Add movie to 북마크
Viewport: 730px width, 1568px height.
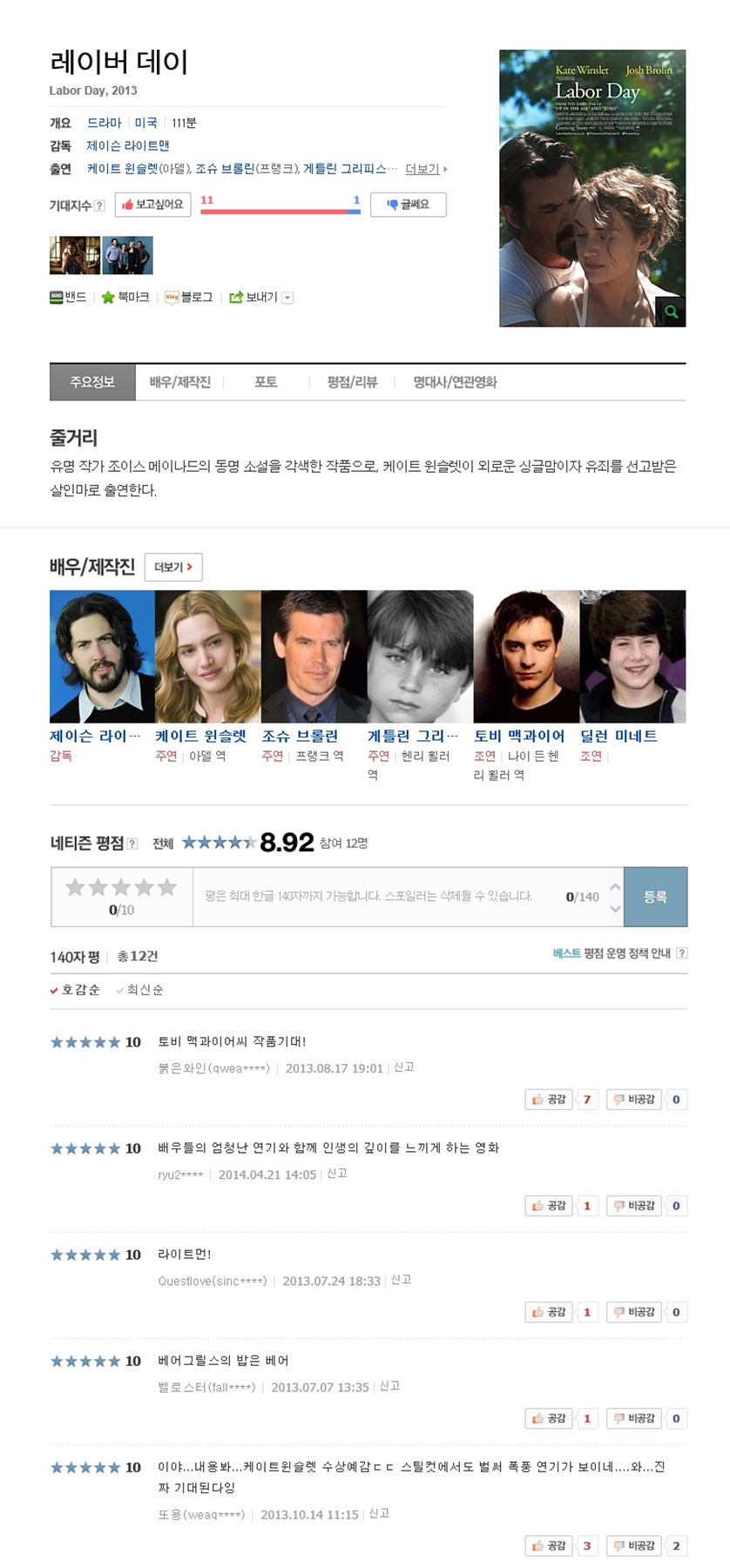point(125,298)
